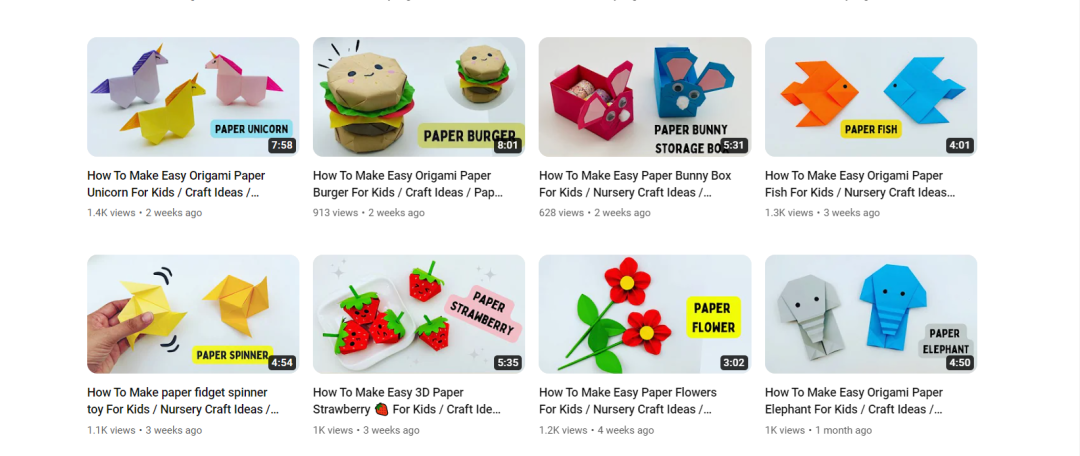Play the Paper Burger origami video
Image resolution: width=1080 pixels, height=456 pixels.
418,97
